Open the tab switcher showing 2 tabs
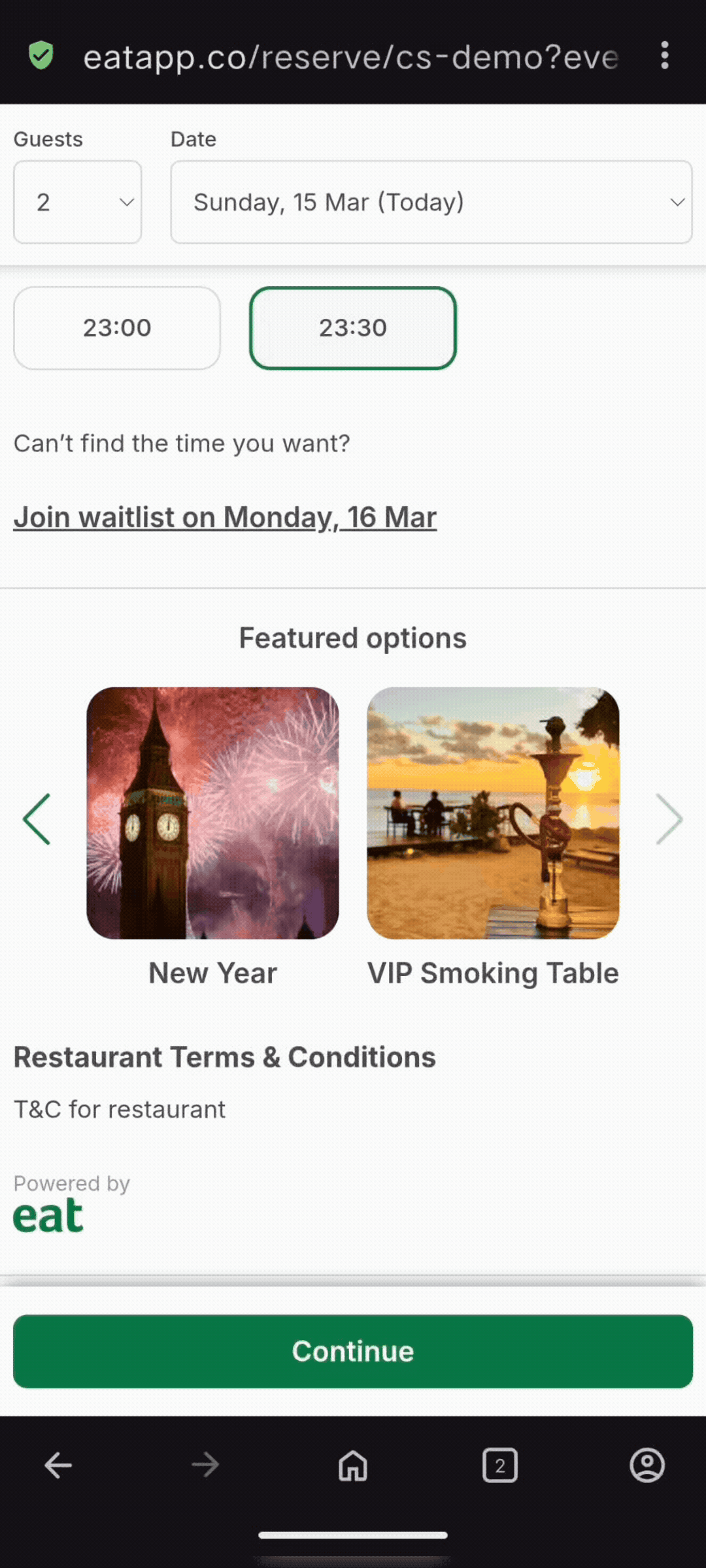This screenshot has width=706, height=1568. [500, 1465]
